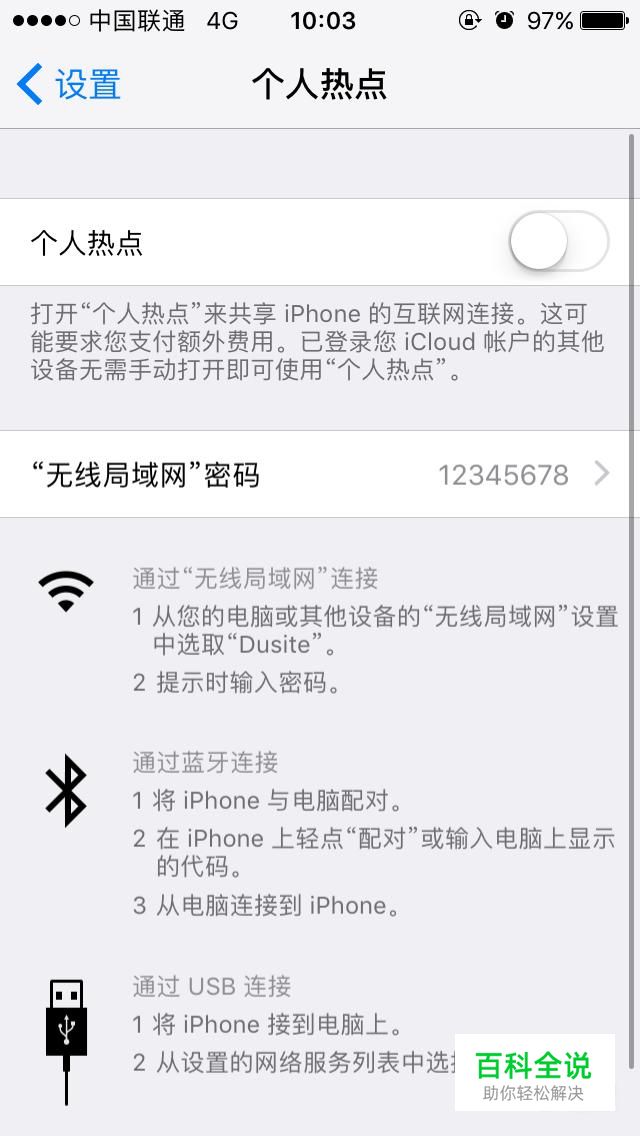Go back to 设置

(x=68, y=84)
